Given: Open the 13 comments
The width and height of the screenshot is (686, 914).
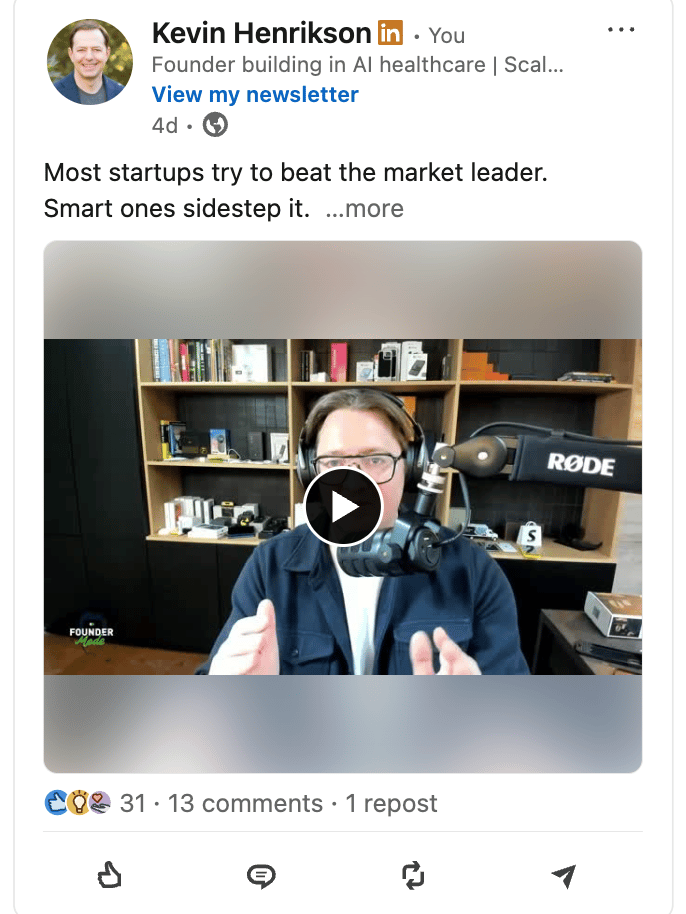Looking at the screenshot, I should point(246,803).
